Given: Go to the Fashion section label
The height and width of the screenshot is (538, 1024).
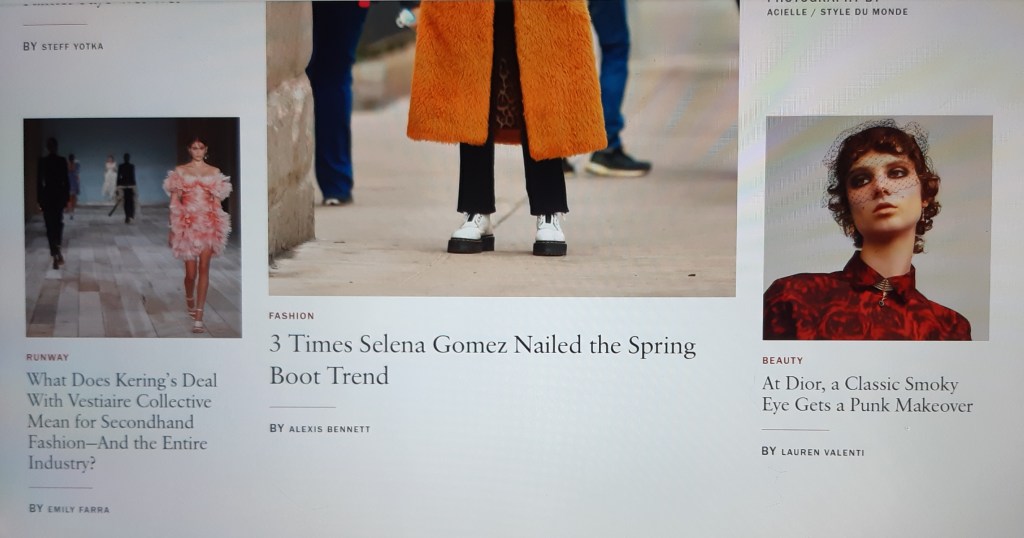Looking at the screenshot, I should click(291, 316).
